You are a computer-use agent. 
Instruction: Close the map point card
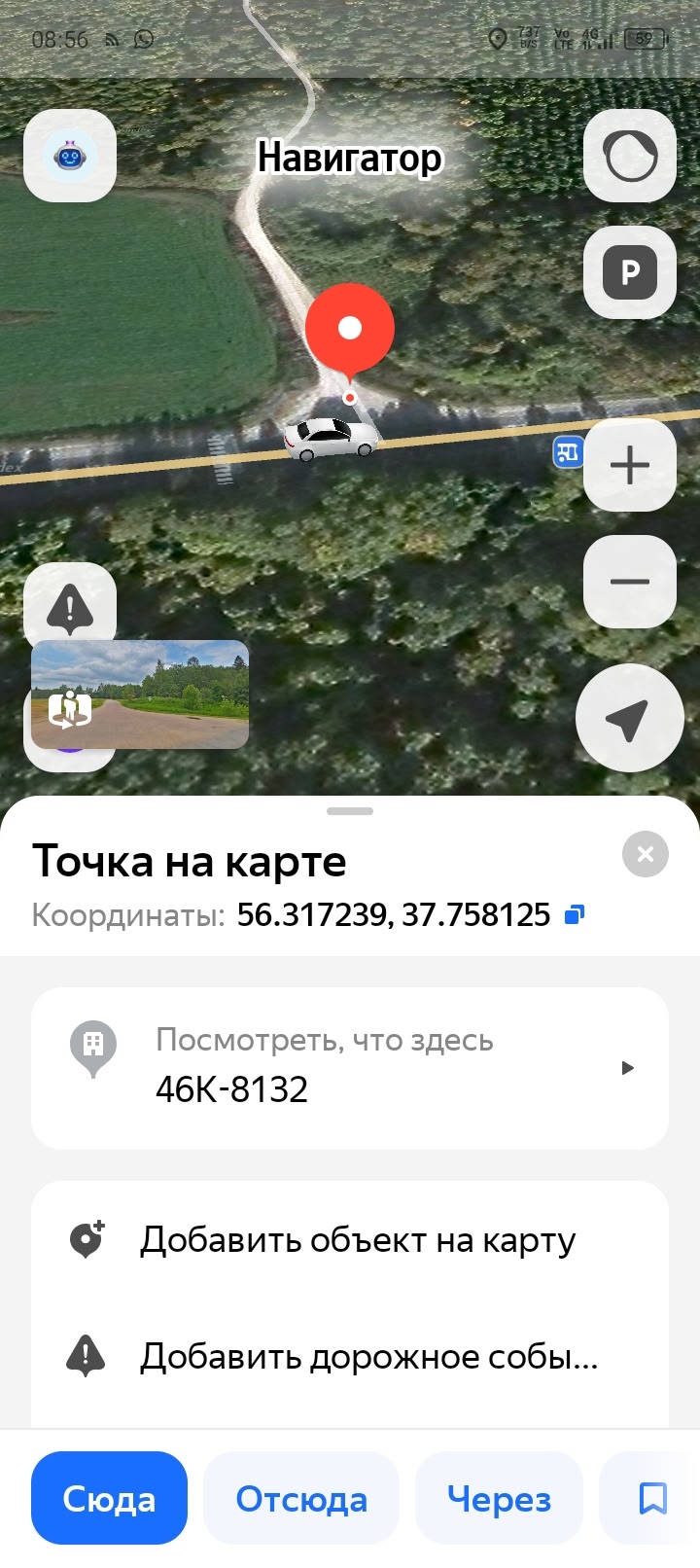[645, 854]
